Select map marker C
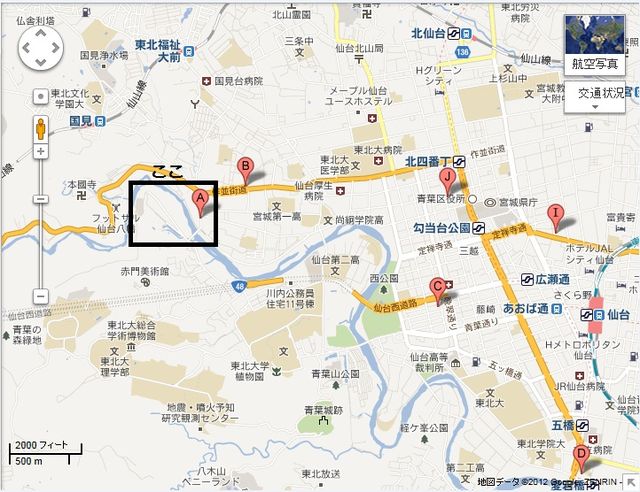This screenshot has width=640, height=492. point(437,288)
